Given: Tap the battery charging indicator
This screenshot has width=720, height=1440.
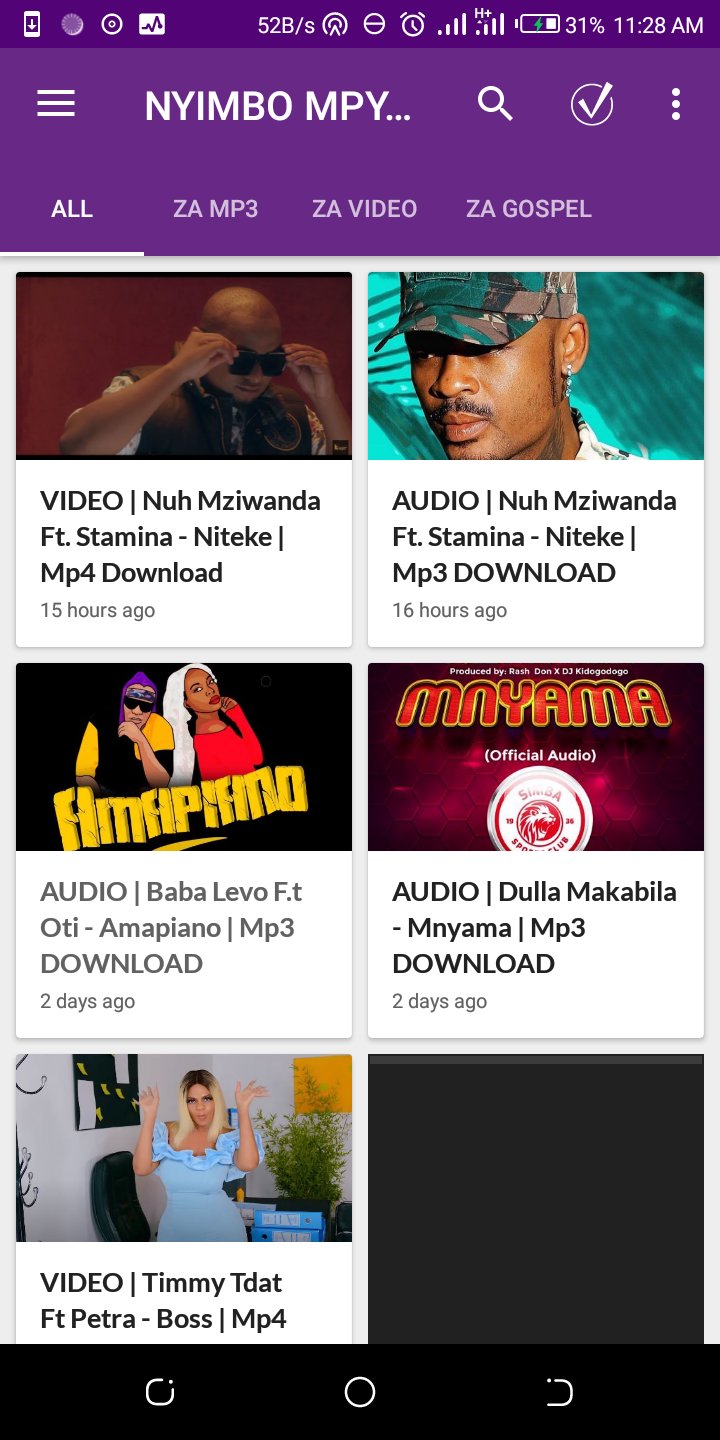Looking at the screenshot, I should [540, 24].
